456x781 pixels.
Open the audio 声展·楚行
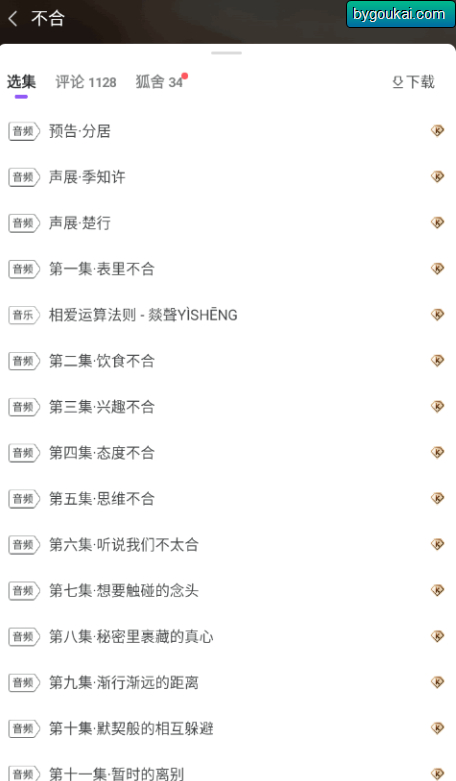(228, 223)
